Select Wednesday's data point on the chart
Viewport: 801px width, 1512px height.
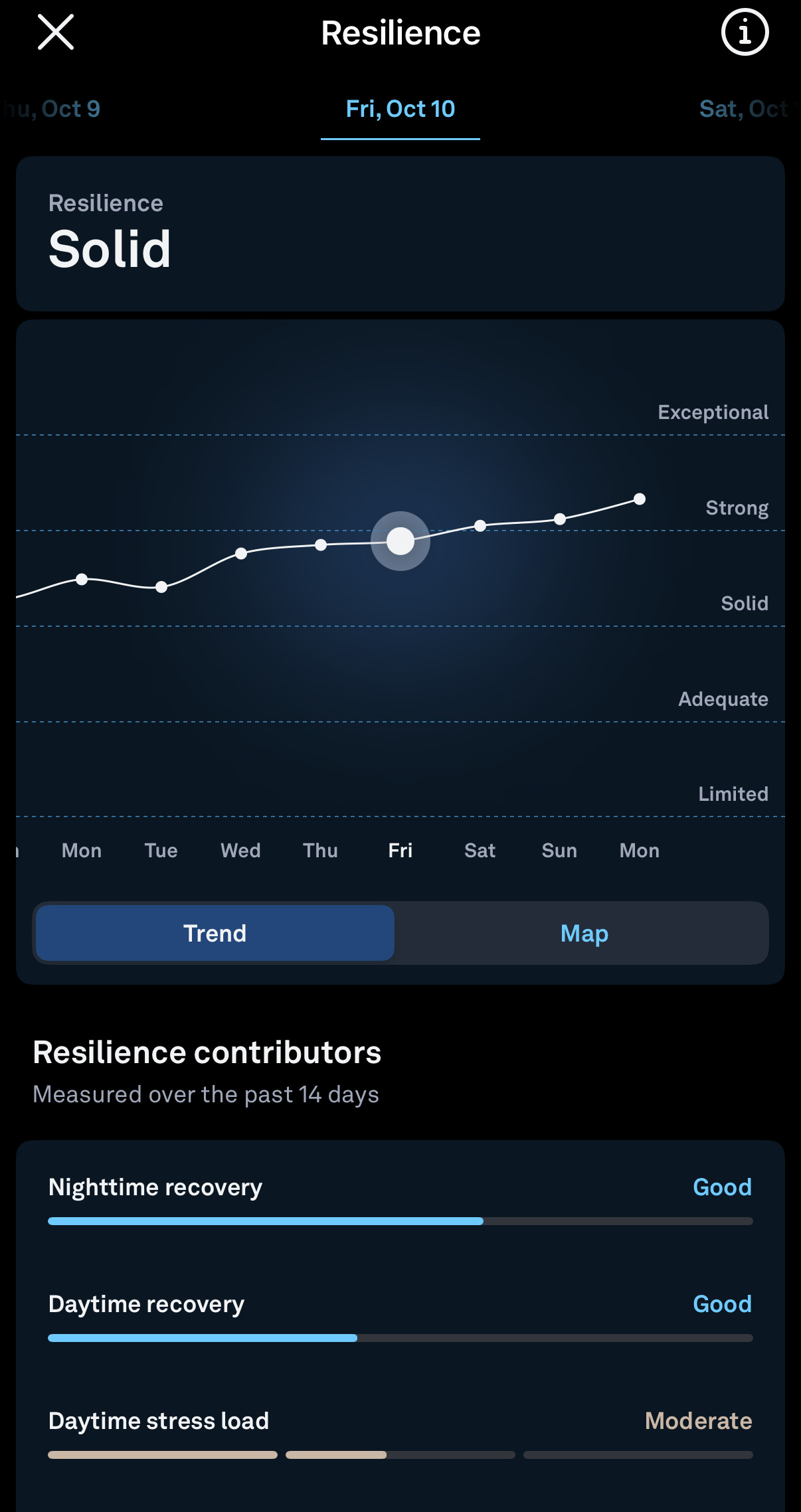241,553
